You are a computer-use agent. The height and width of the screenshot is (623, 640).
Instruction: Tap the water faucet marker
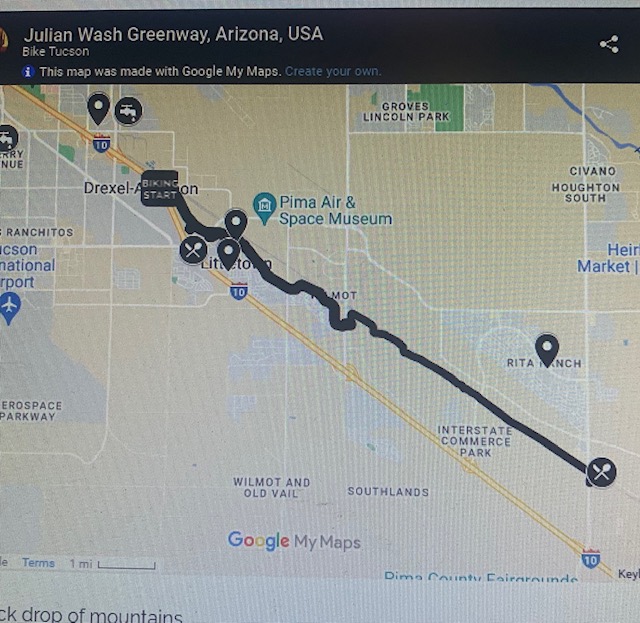pos(128,110)
